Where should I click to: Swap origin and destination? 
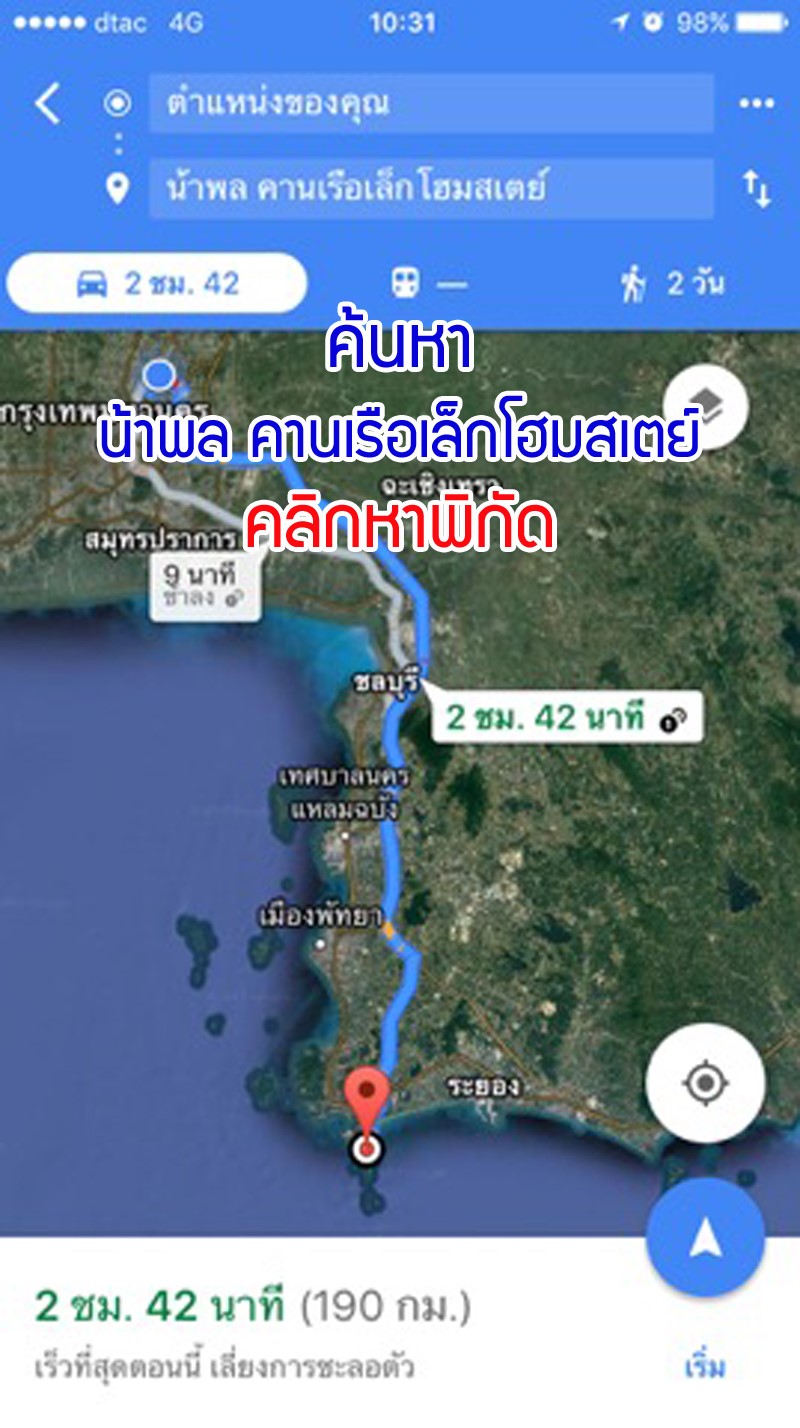[x=757, y=188]
